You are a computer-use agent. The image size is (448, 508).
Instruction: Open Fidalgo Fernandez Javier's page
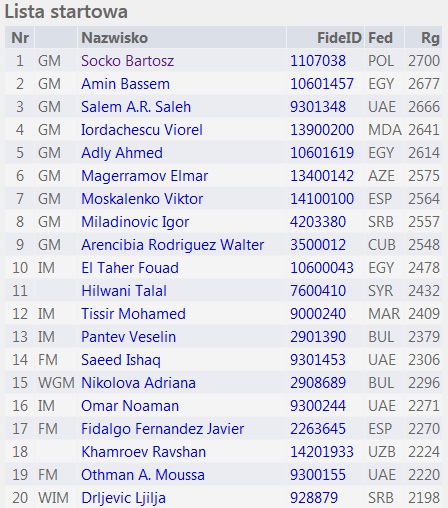pos(163,429)
